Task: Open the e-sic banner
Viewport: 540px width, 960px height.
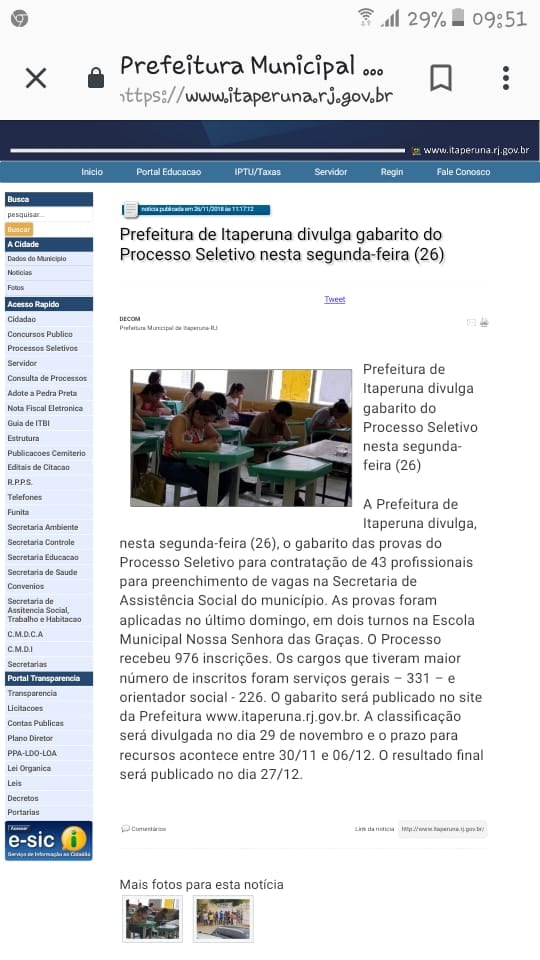Action: (48, 841)
